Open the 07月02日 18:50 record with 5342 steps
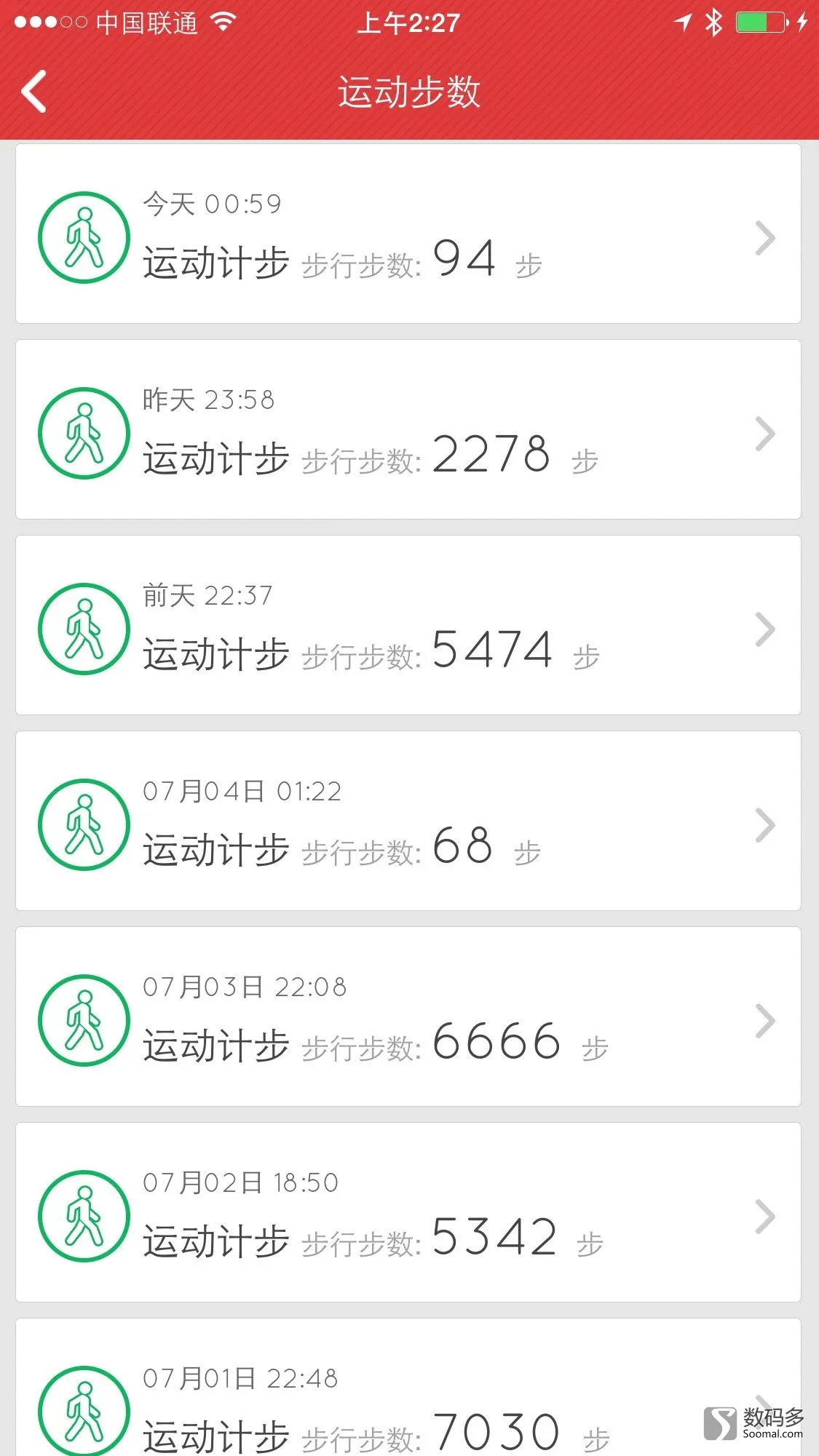This screenshot has width=819, height=1456. point(408,1212)
